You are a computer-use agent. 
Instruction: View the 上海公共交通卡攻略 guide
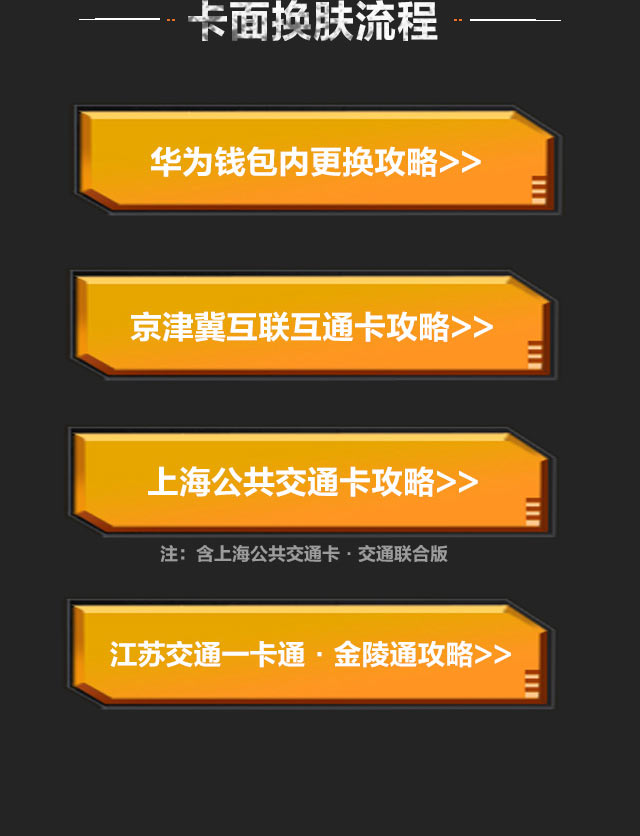pyautogui.click(x=312, y=481)
